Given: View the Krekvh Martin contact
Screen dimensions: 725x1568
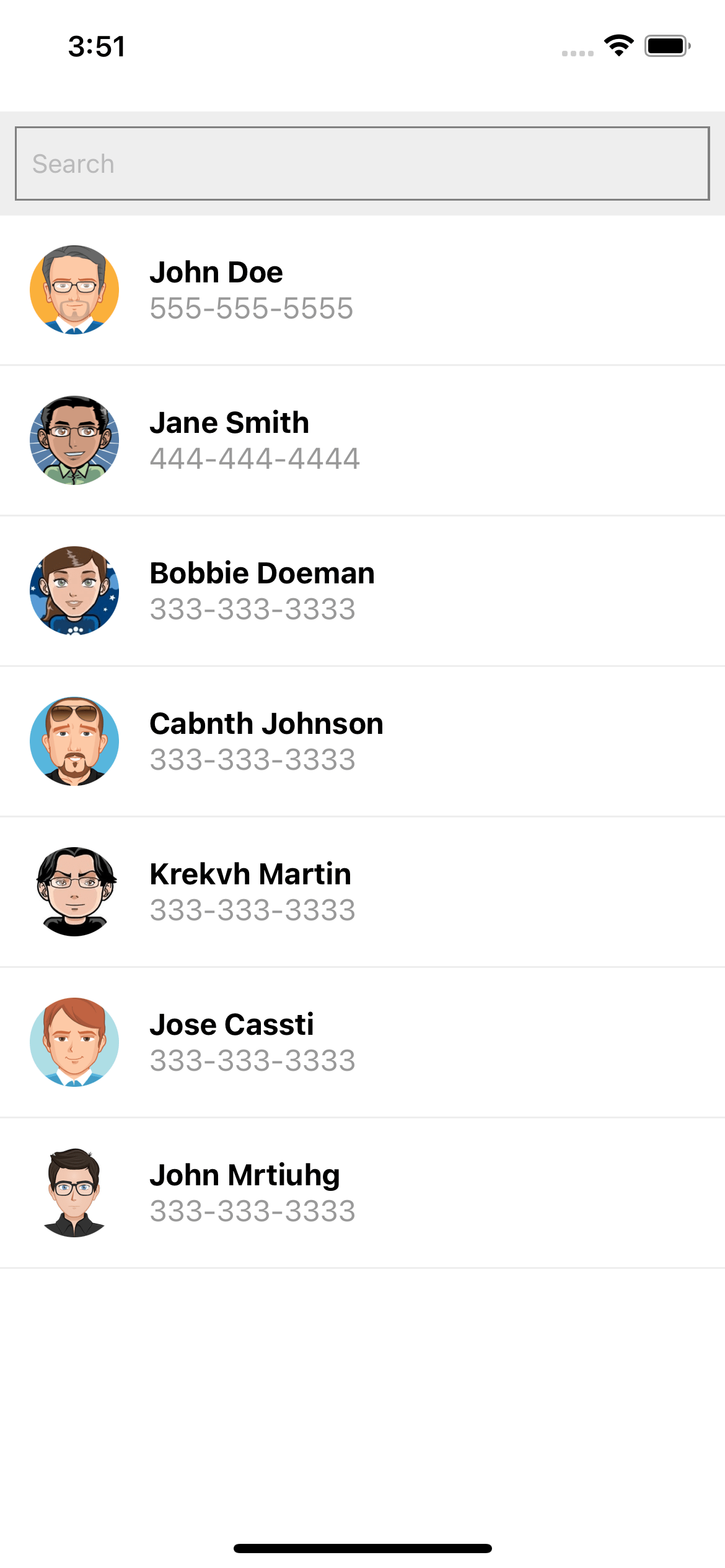Looking at the screenshot, I should click(x=362, y=892).
